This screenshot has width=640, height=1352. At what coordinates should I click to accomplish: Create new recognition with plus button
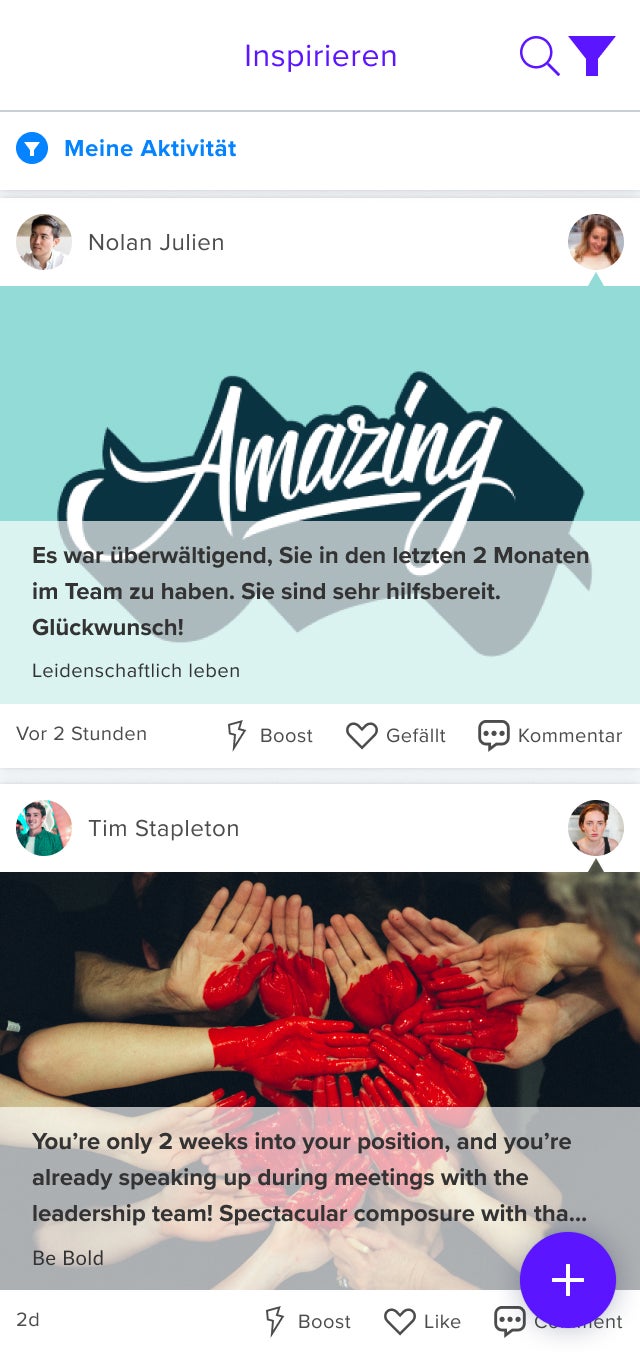[x=567, y=1280]
